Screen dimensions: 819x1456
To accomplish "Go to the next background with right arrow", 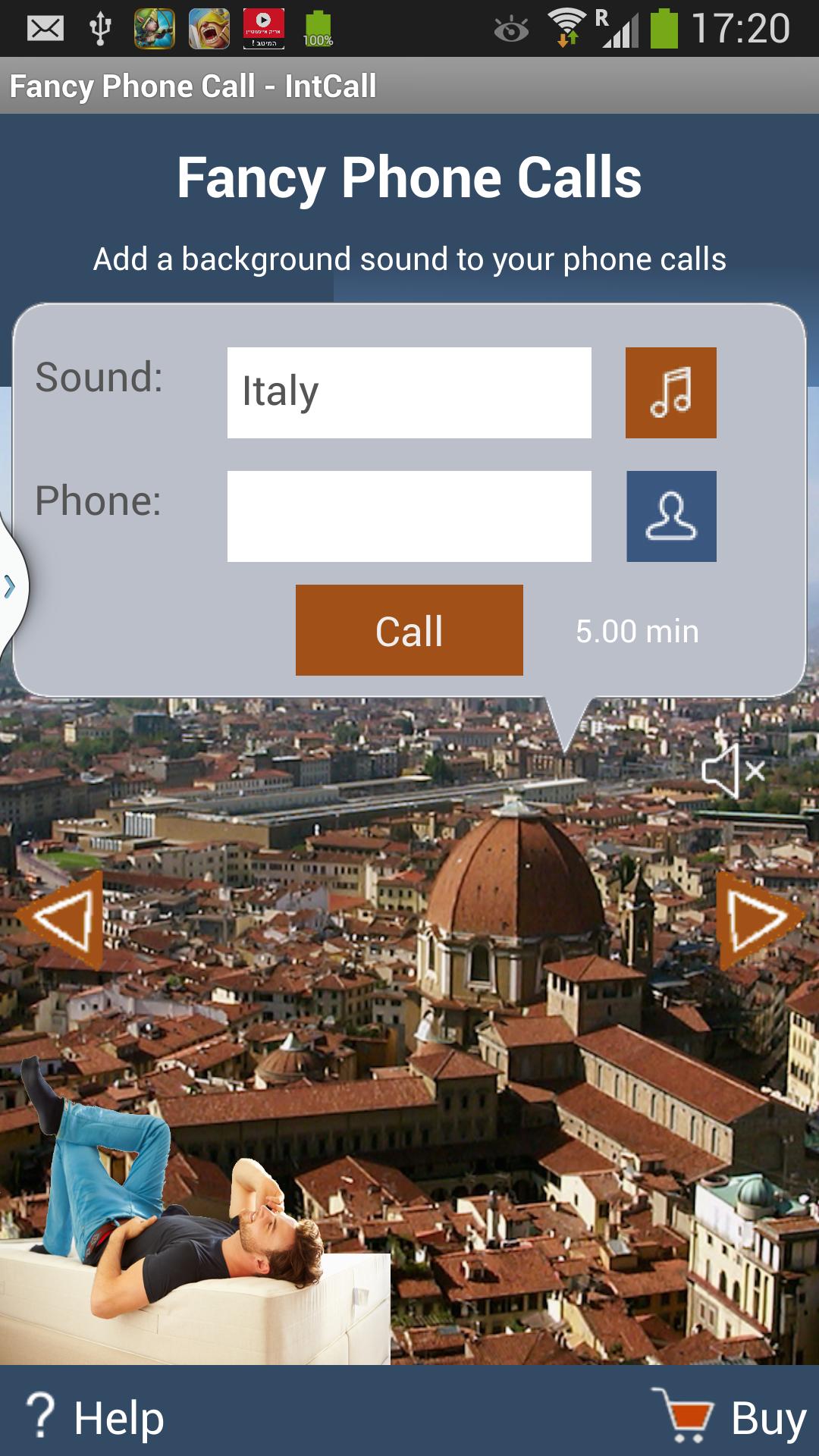I will (758, 919).
